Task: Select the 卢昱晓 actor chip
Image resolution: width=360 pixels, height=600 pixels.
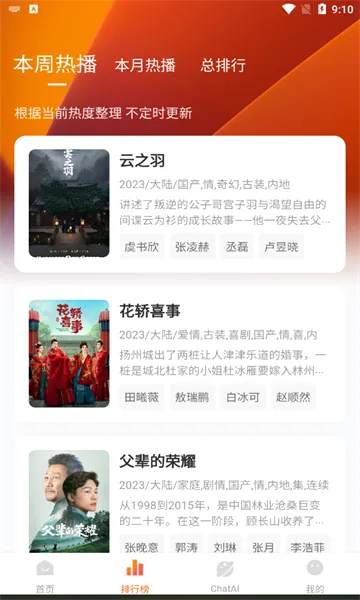Action: coord(281,247)
